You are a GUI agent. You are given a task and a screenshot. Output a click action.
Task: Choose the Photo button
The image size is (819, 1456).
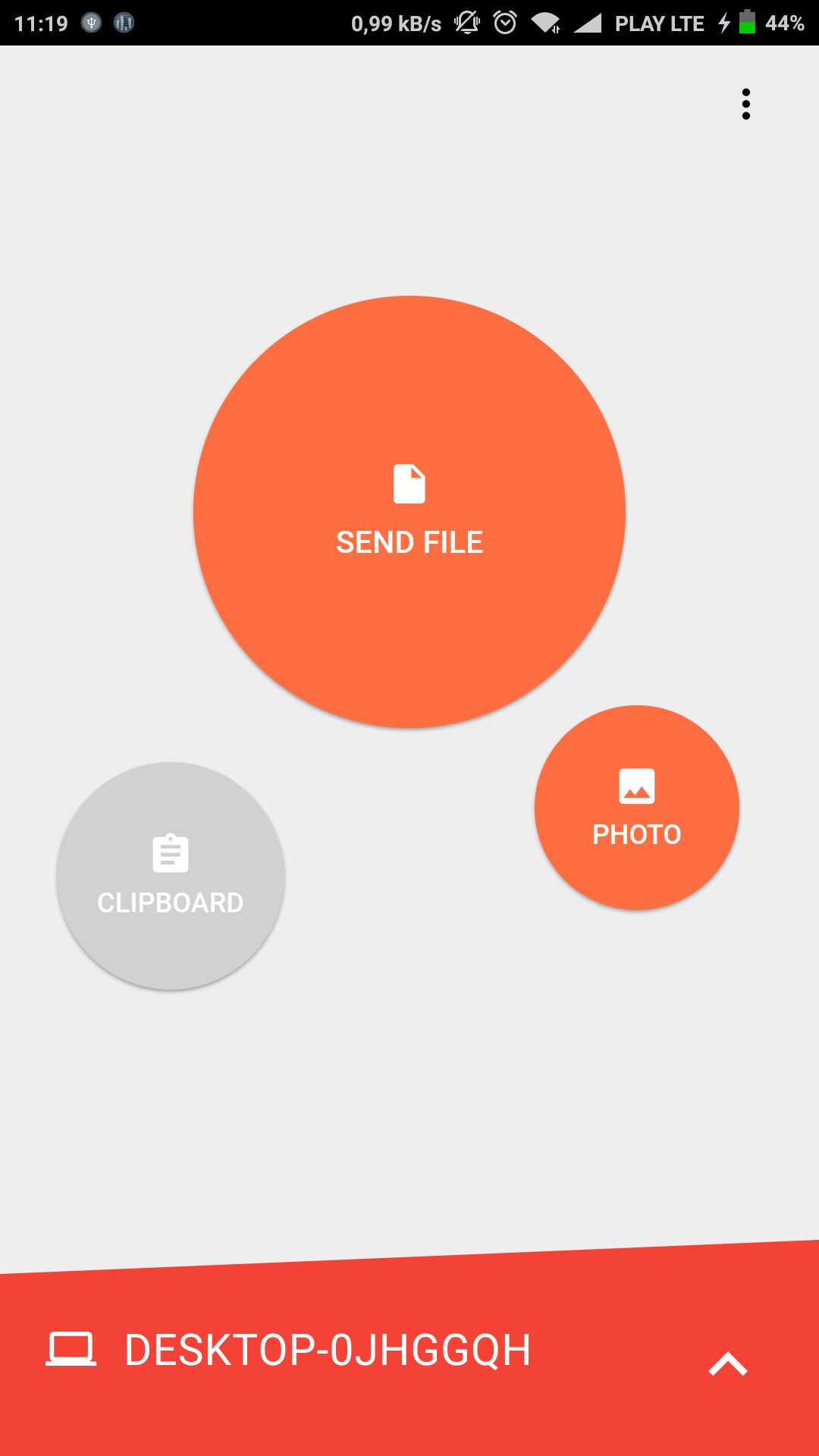pos(637,808)
